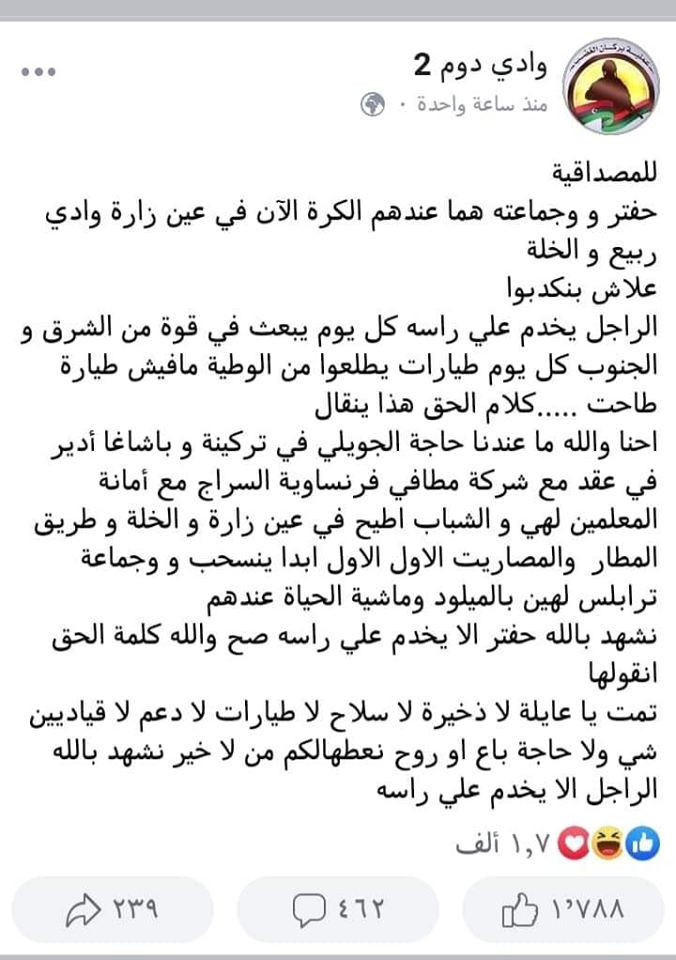Share the post via the arrow button
The image size is (676, 960).
point(112,910)
